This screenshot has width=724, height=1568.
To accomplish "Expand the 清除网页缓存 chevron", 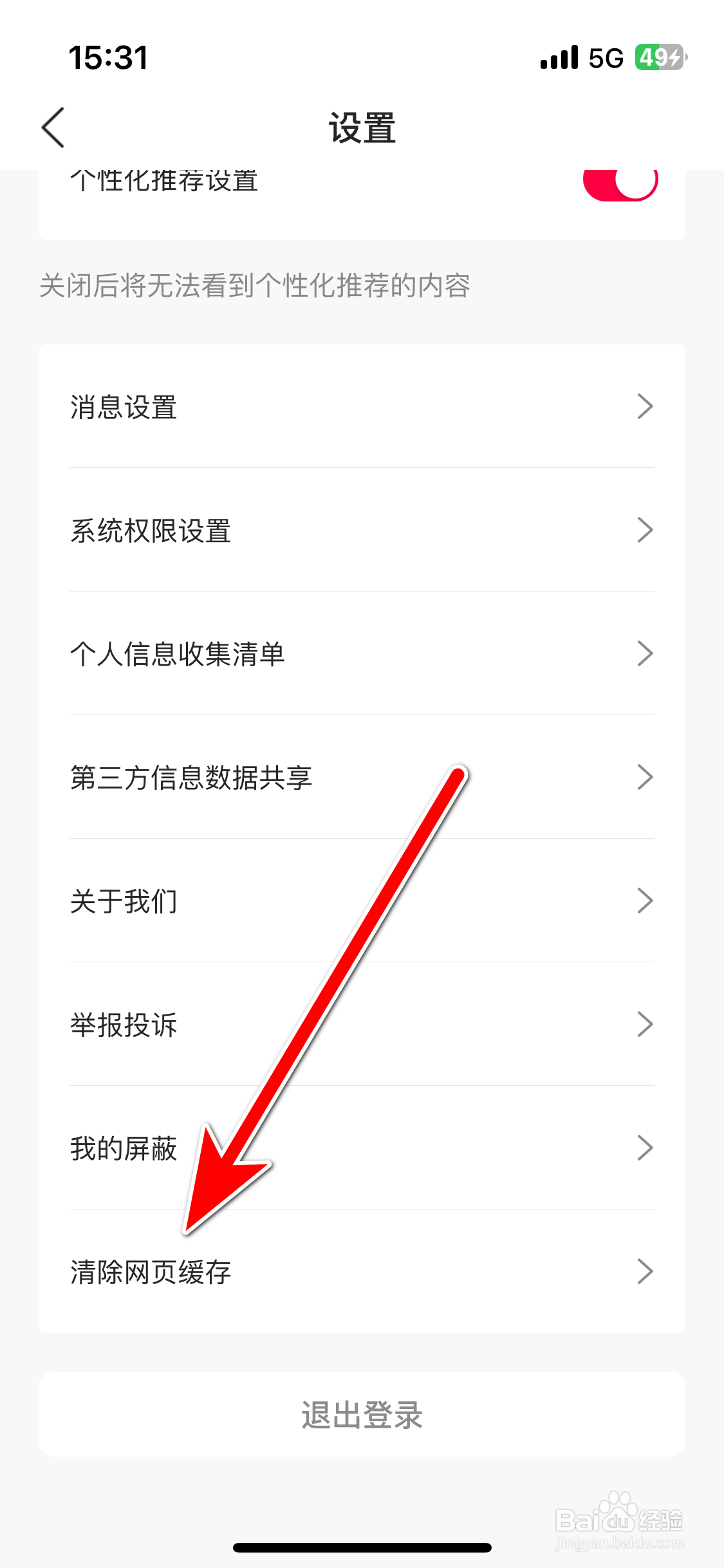I will tap(645, 1271).
